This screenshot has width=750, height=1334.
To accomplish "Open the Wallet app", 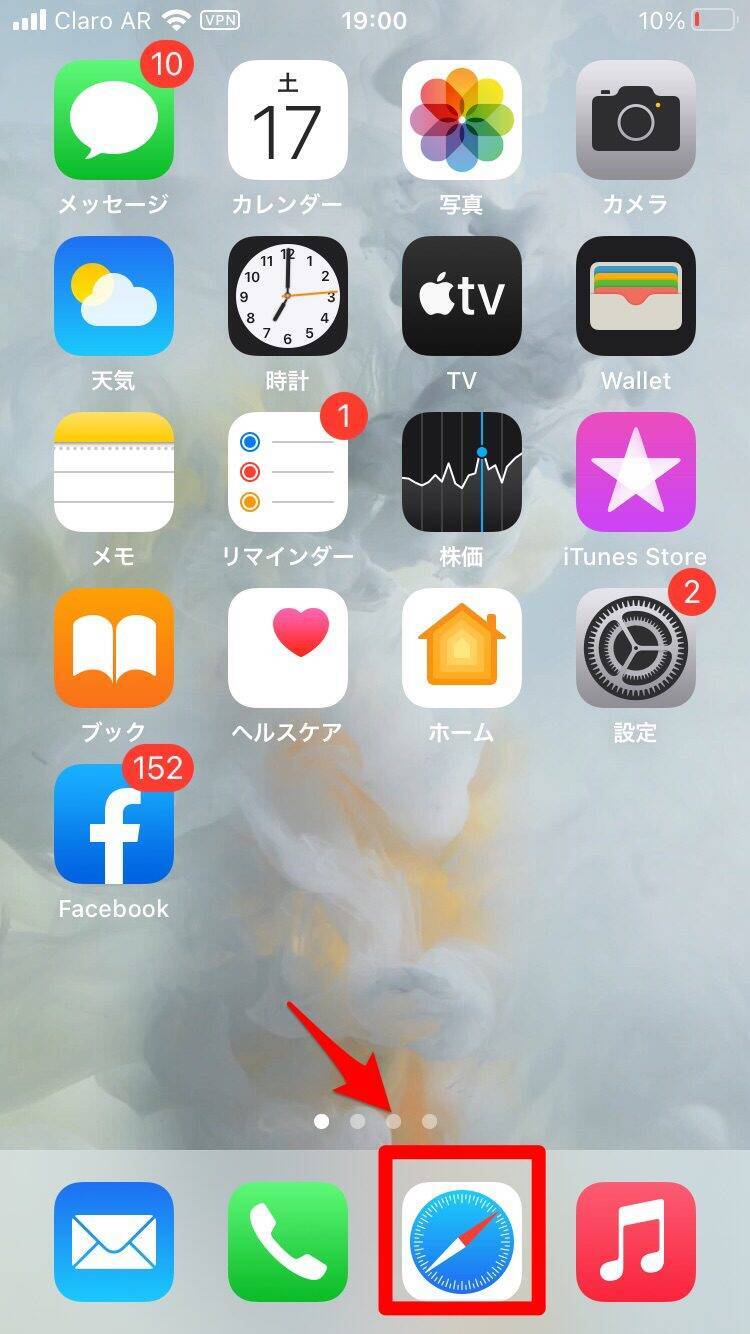I will point(636,296).
